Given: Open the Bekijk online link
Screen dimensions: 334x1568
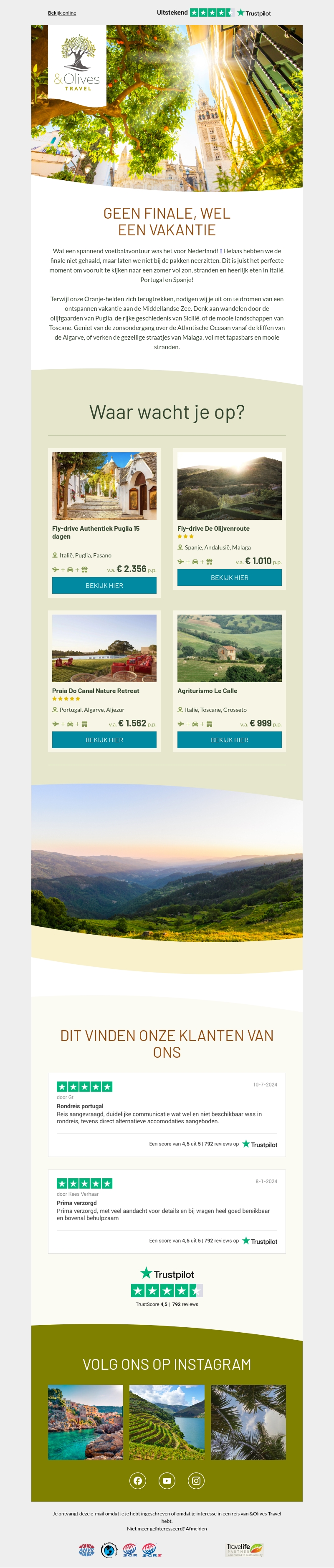Looking at the screenshot, I should pyautogui.click(x=62, y=13).
